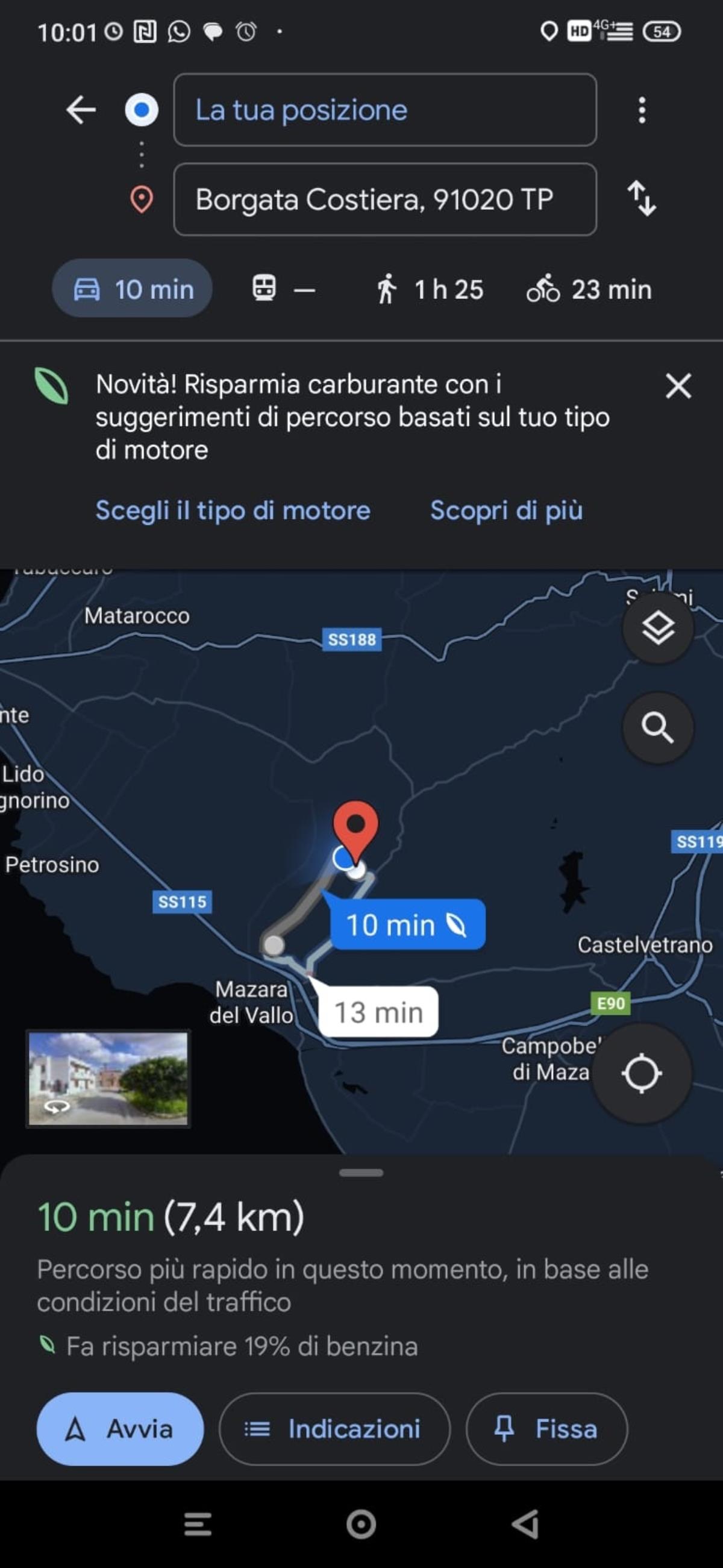Swap origin and destination
Viewport: 723px width, 1568px height.
click(x=642, y=198)
